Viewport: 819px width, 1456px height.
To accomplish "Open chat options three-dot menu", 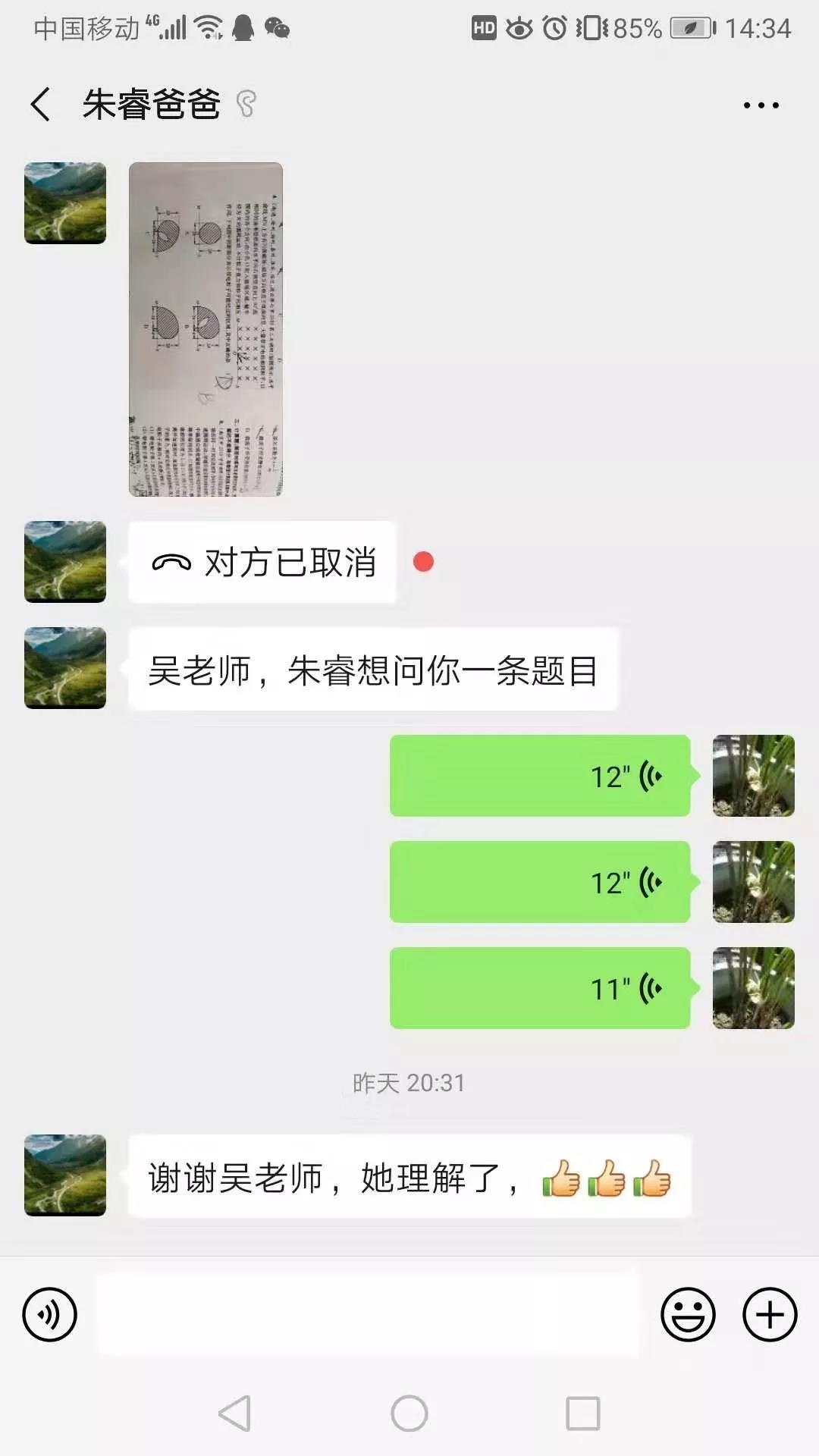I will tap(761, 105).
